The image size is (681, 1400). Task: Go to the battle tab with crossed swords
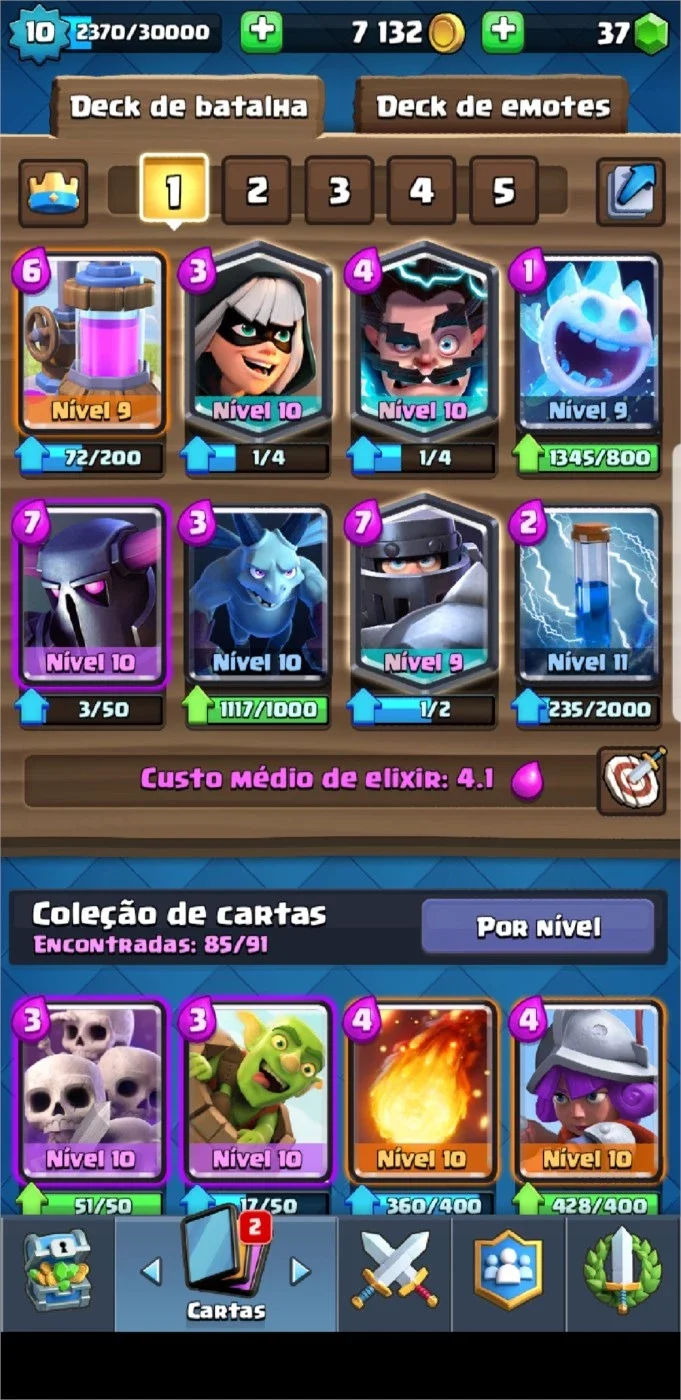pyautogui.click(x=395, y=1271)
